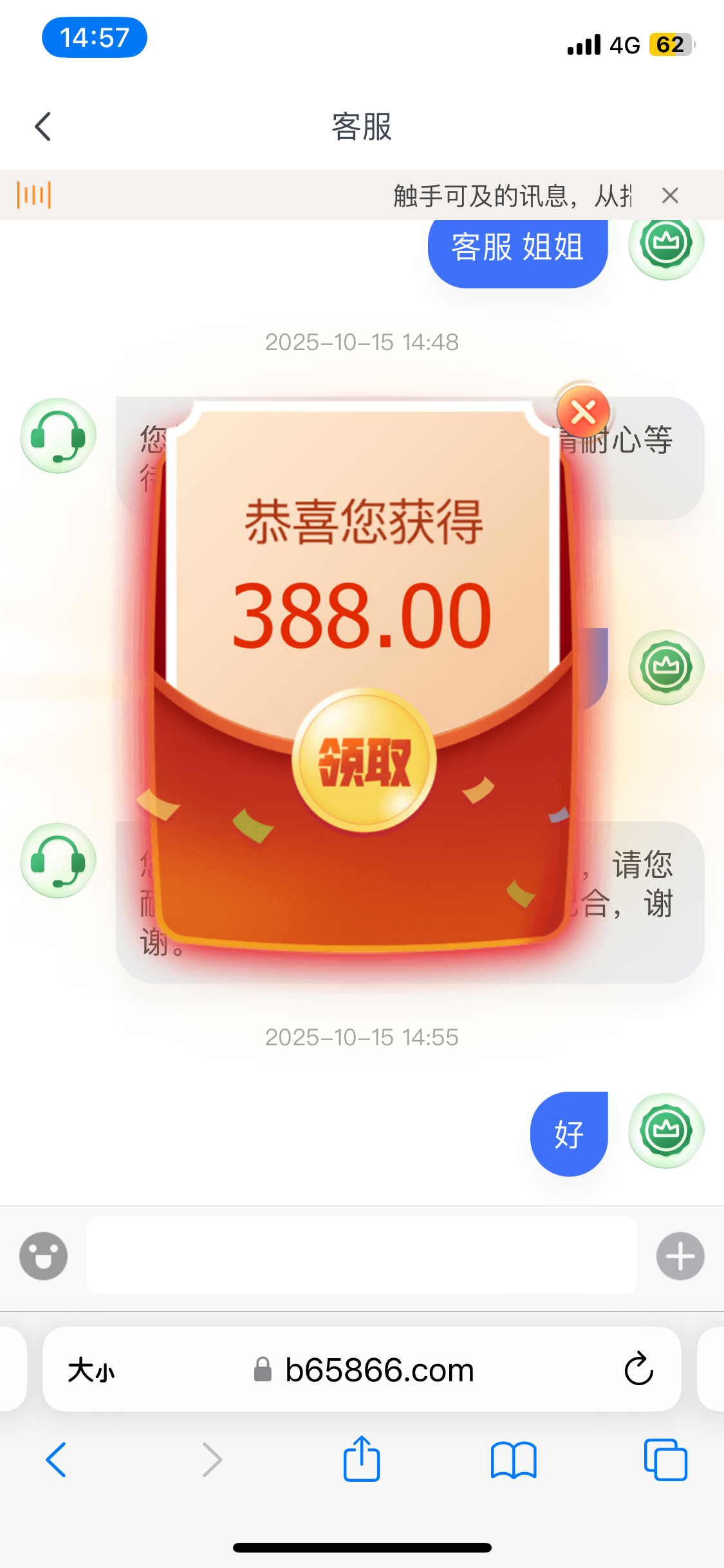Tap the 领取 button on red envelope

pyautogui.click(x=364, y=761)
